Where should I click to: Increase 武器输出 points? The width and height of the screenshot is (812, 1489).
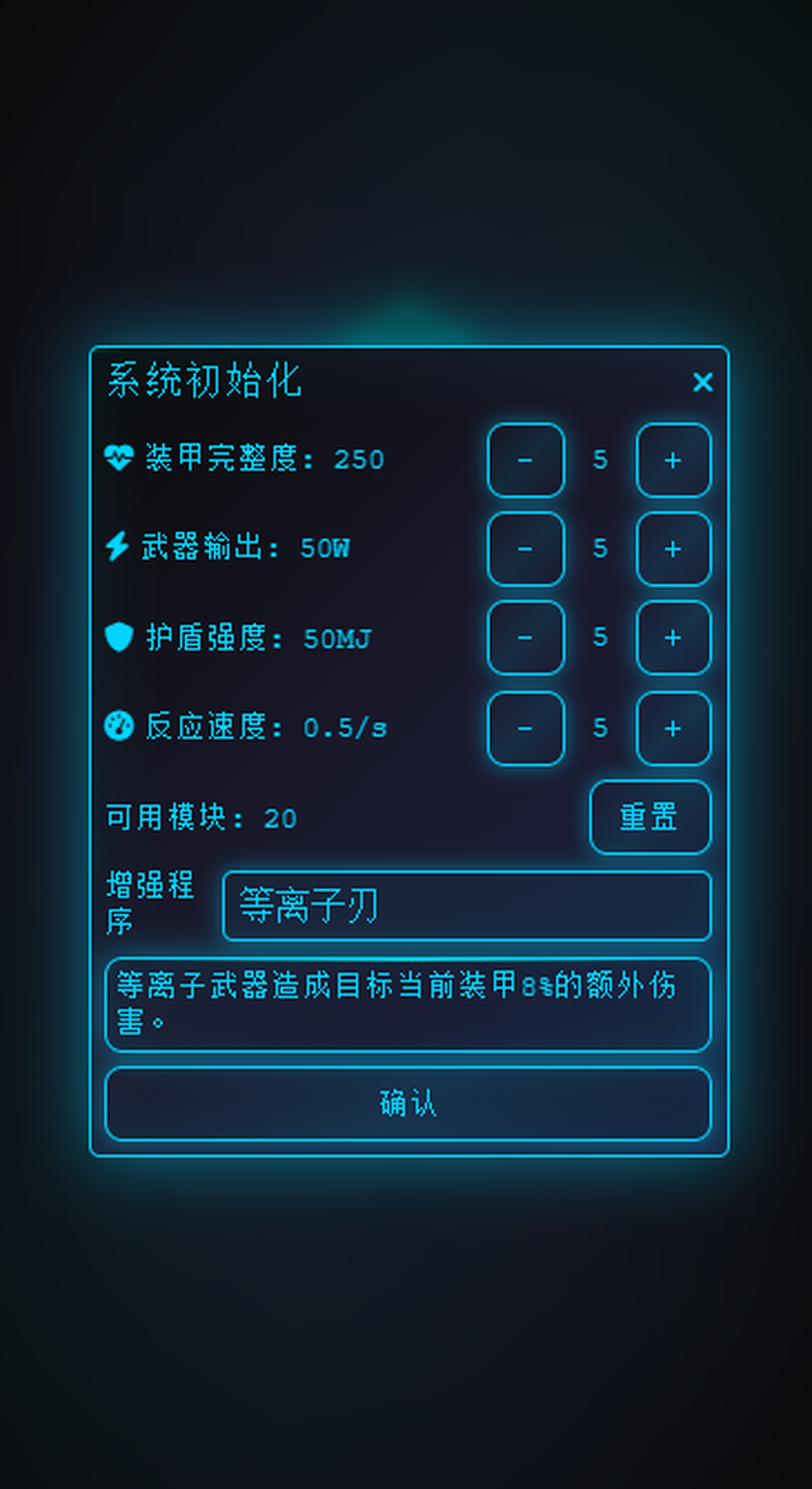673,549
